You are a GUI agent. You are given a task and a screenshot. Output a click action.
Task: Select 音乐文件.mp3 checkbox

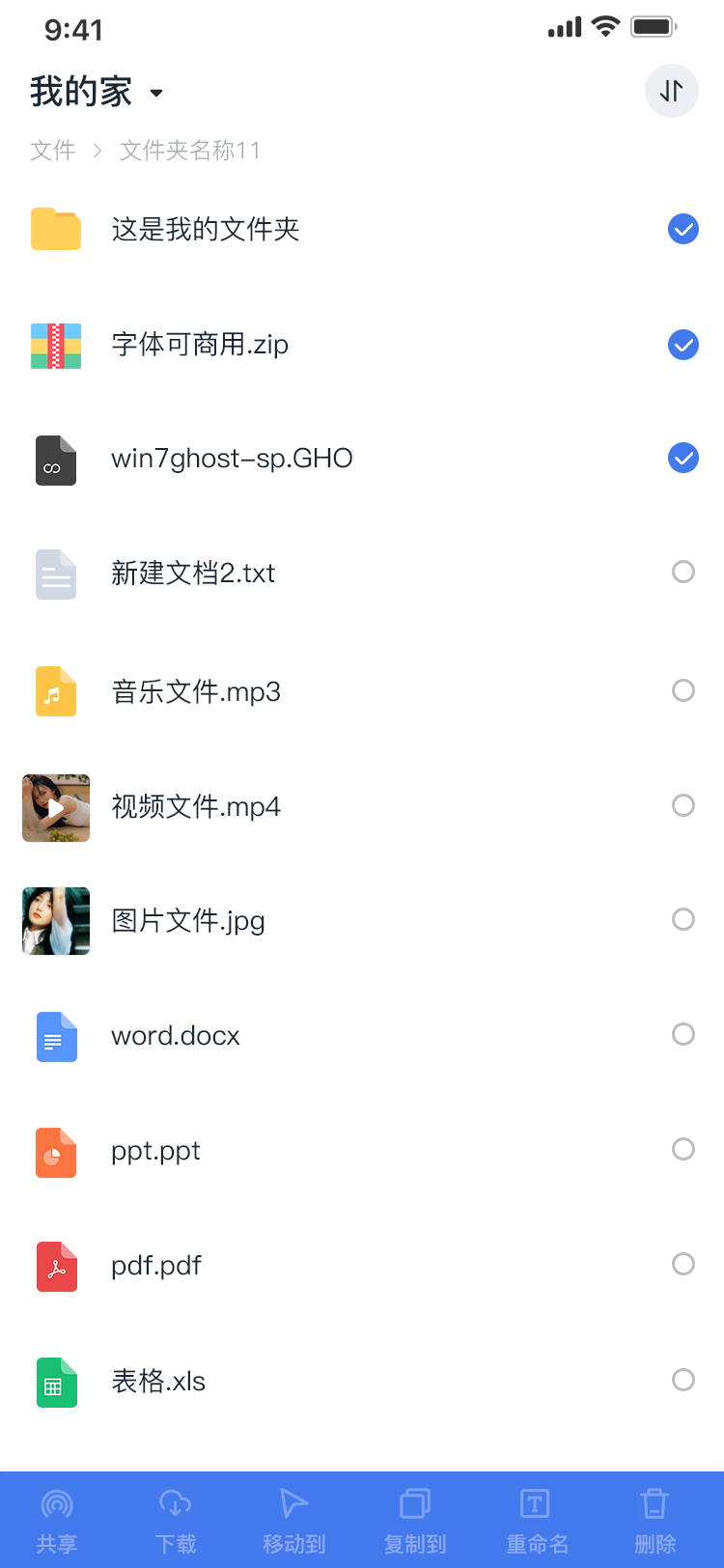click(683, 690)
